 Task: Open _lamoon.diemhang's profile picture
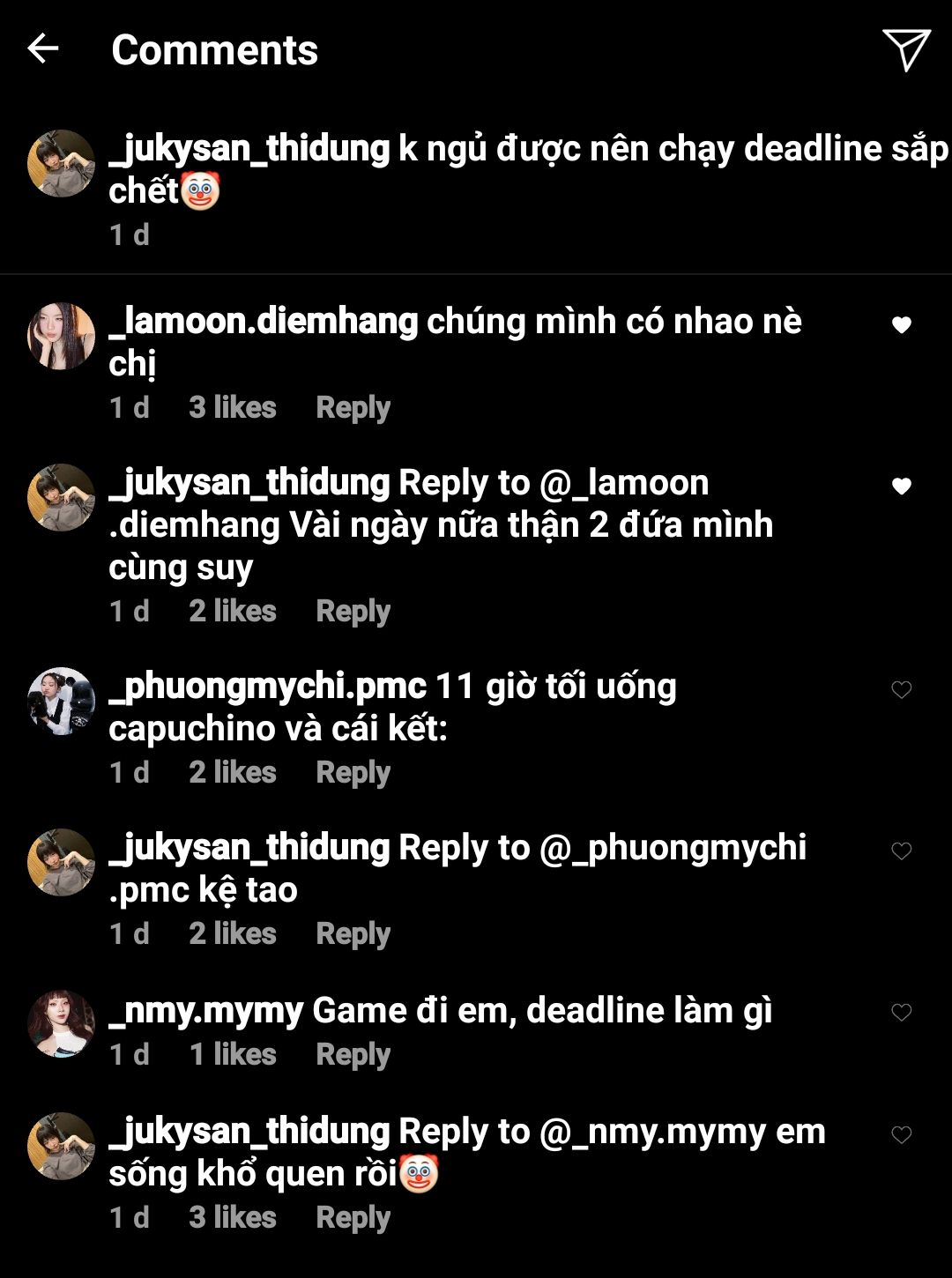point(61,337)
